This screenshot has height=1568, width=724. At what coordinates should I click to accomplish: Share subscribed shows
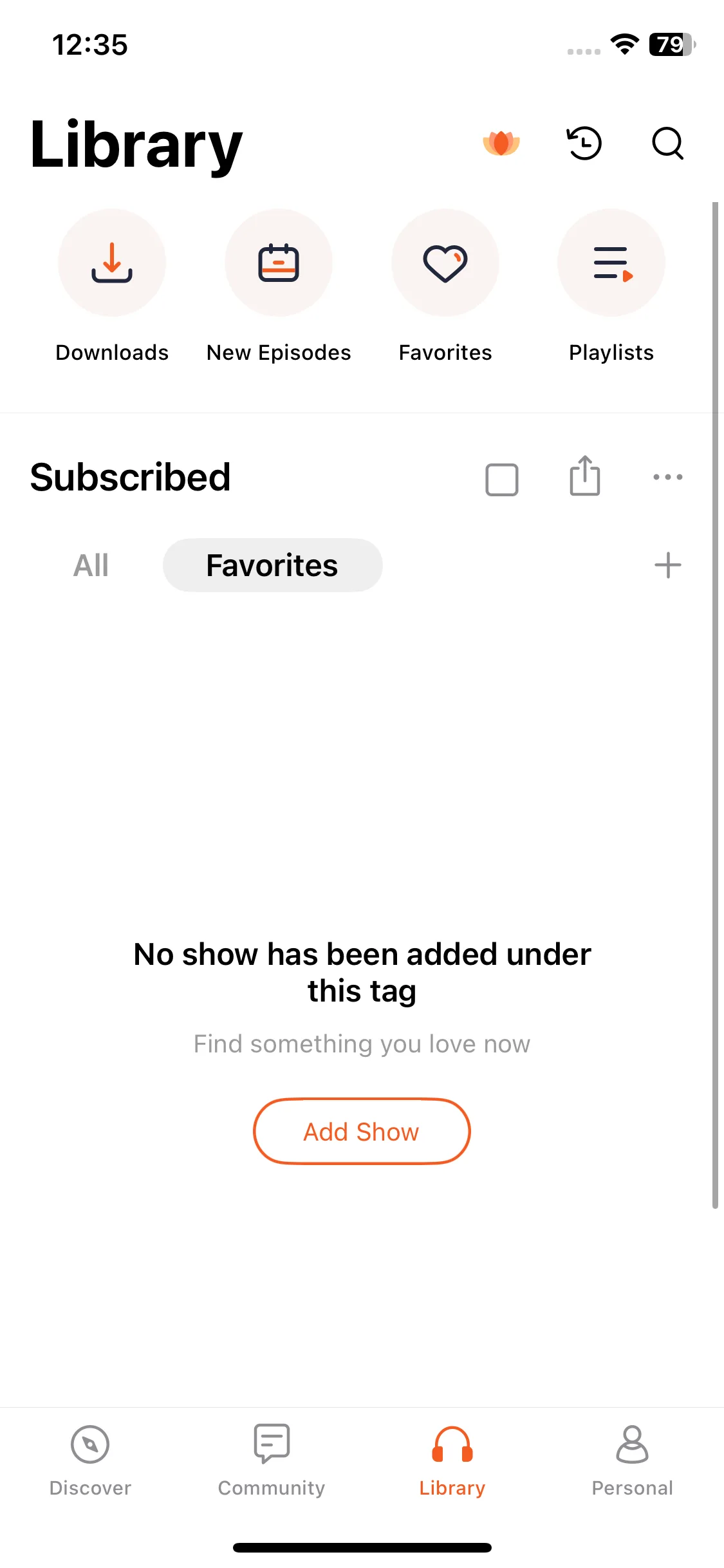[584, 476]
